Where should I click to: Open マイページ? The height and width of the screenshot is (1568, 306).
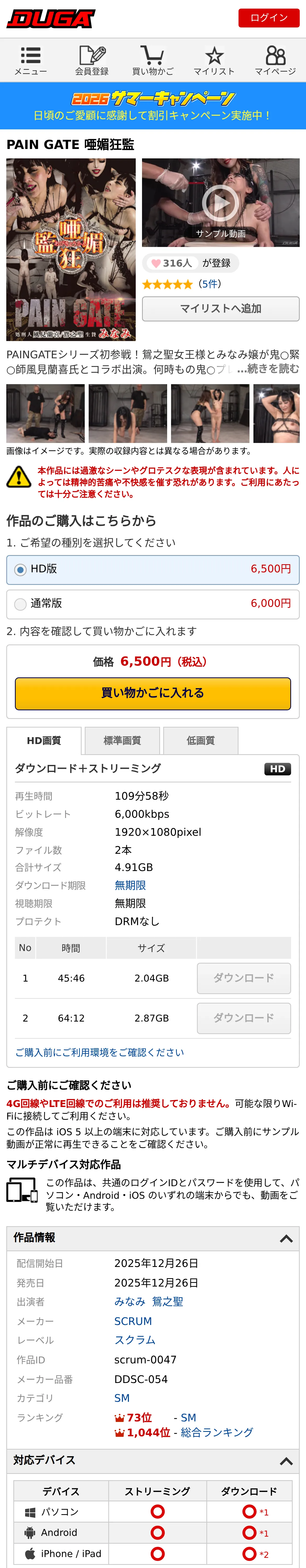pos(275,60)
